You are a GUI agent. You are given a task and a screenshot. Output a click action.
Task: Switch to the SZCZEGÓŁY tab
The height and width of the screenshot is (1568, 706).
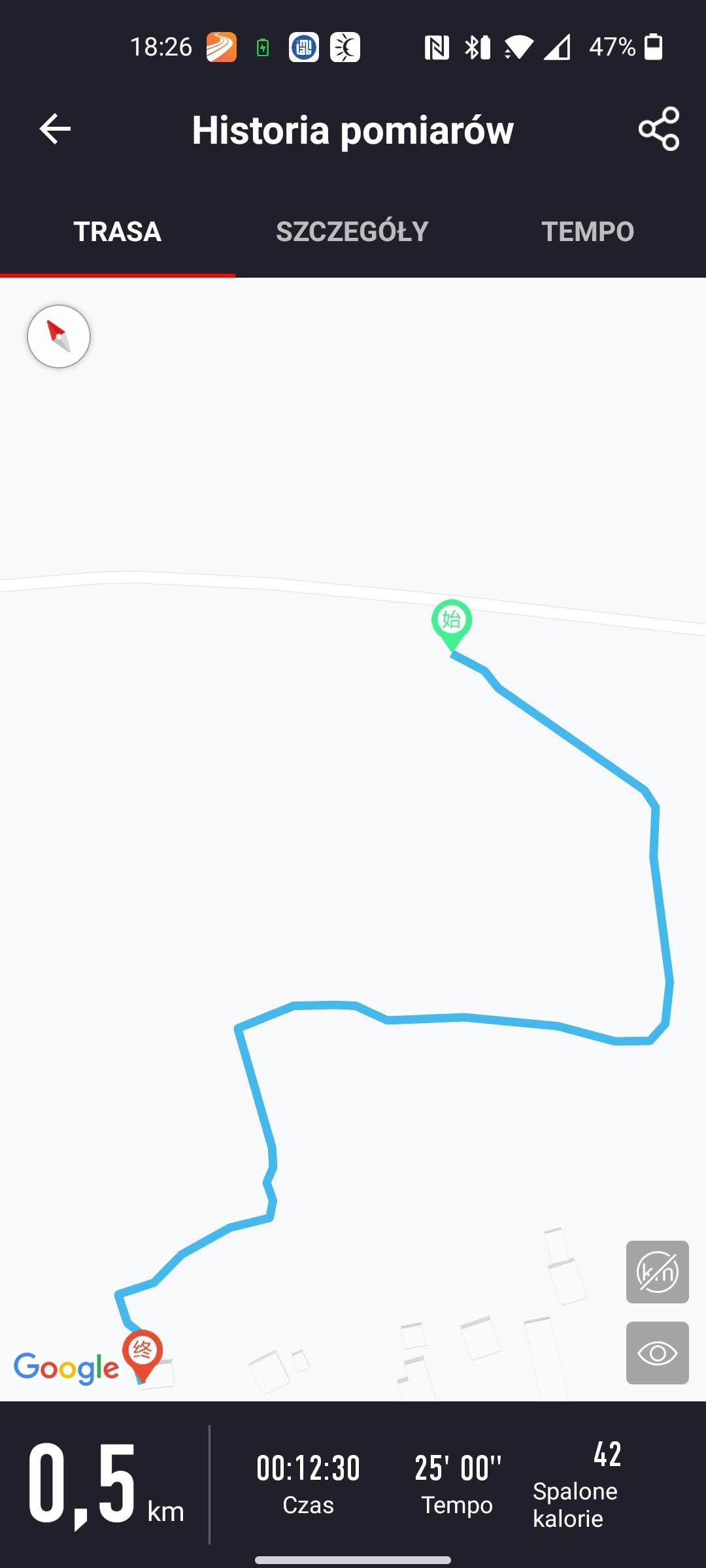point(352,231)
